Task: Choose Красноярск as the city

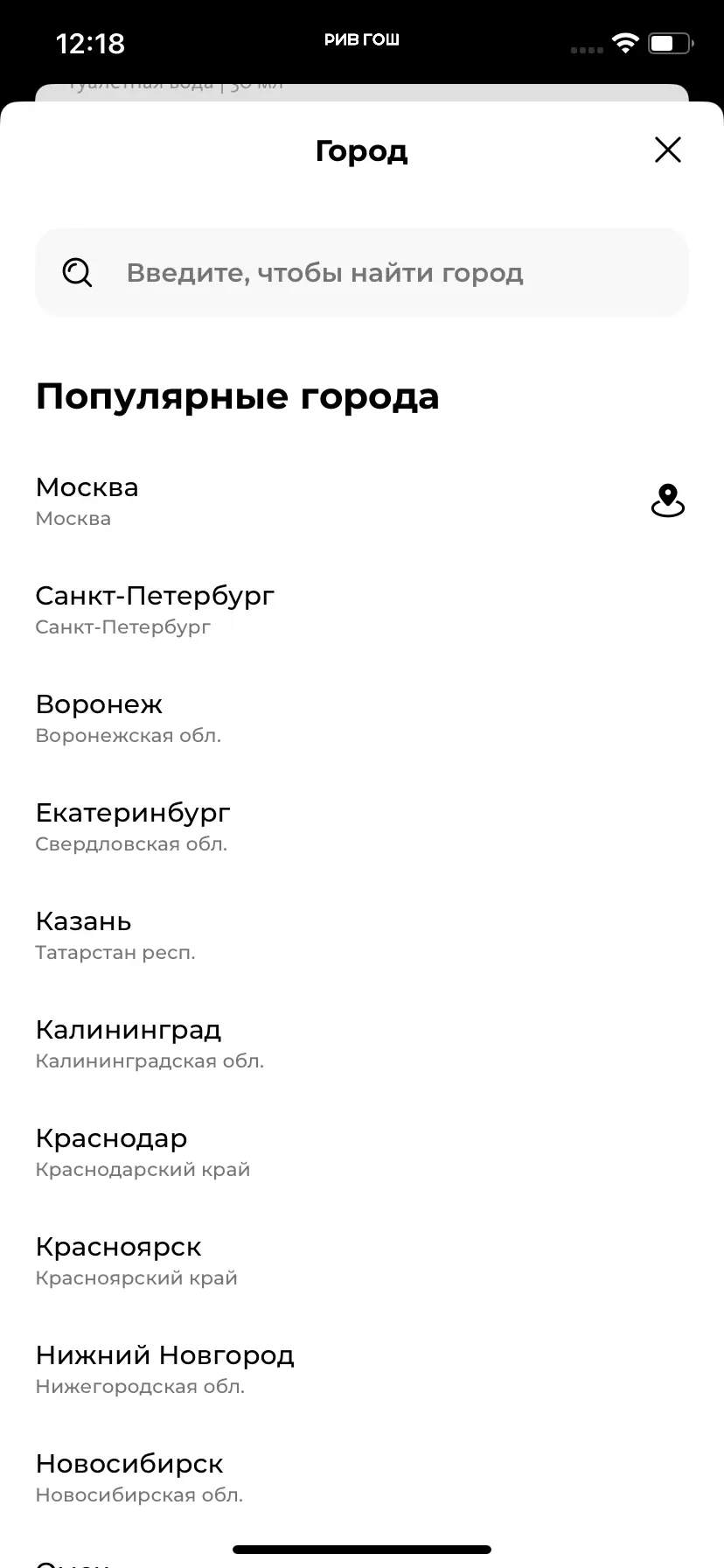Action: click(119, 1260)
